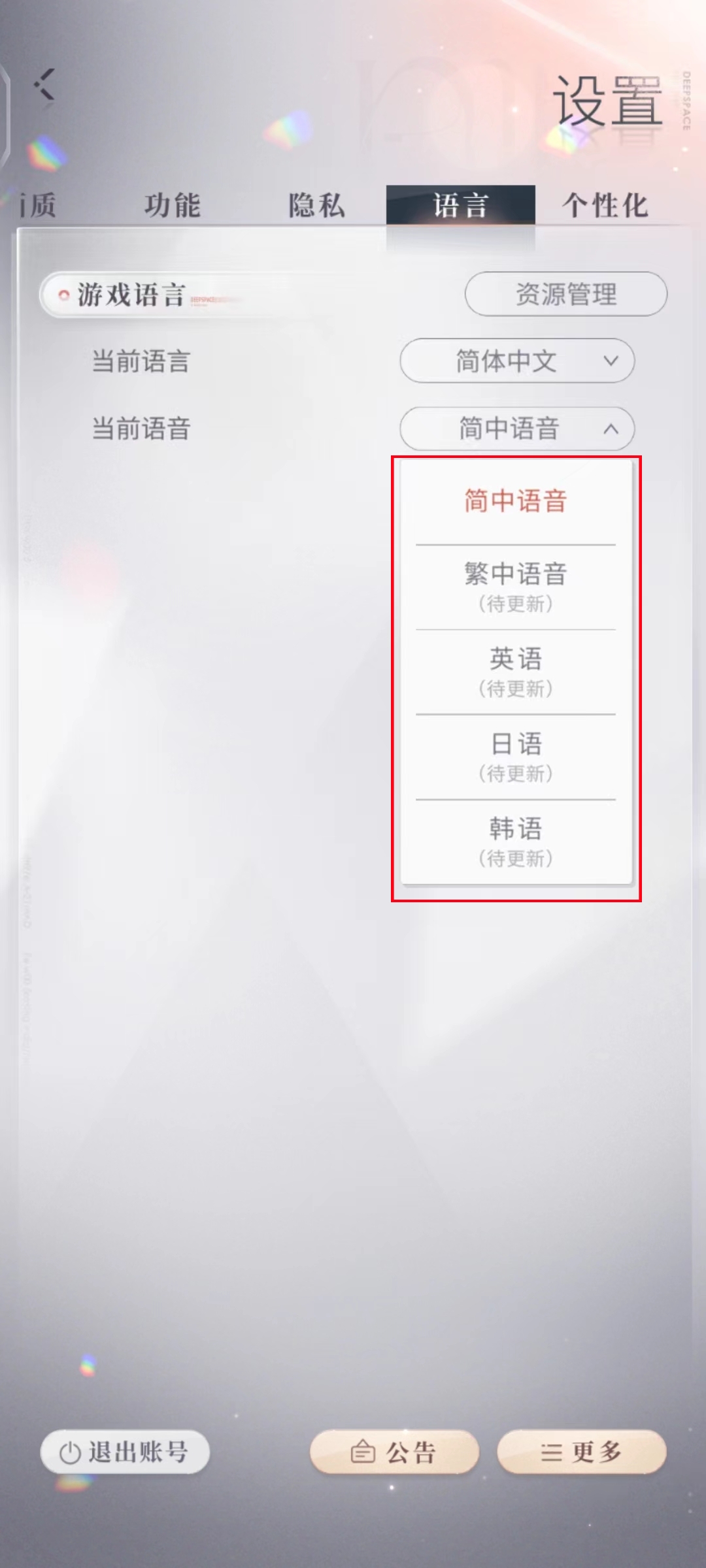The height and width of the screenshot is (1568, 706).
Task: Open the 公告 announcements
Action: (394, 1452)
